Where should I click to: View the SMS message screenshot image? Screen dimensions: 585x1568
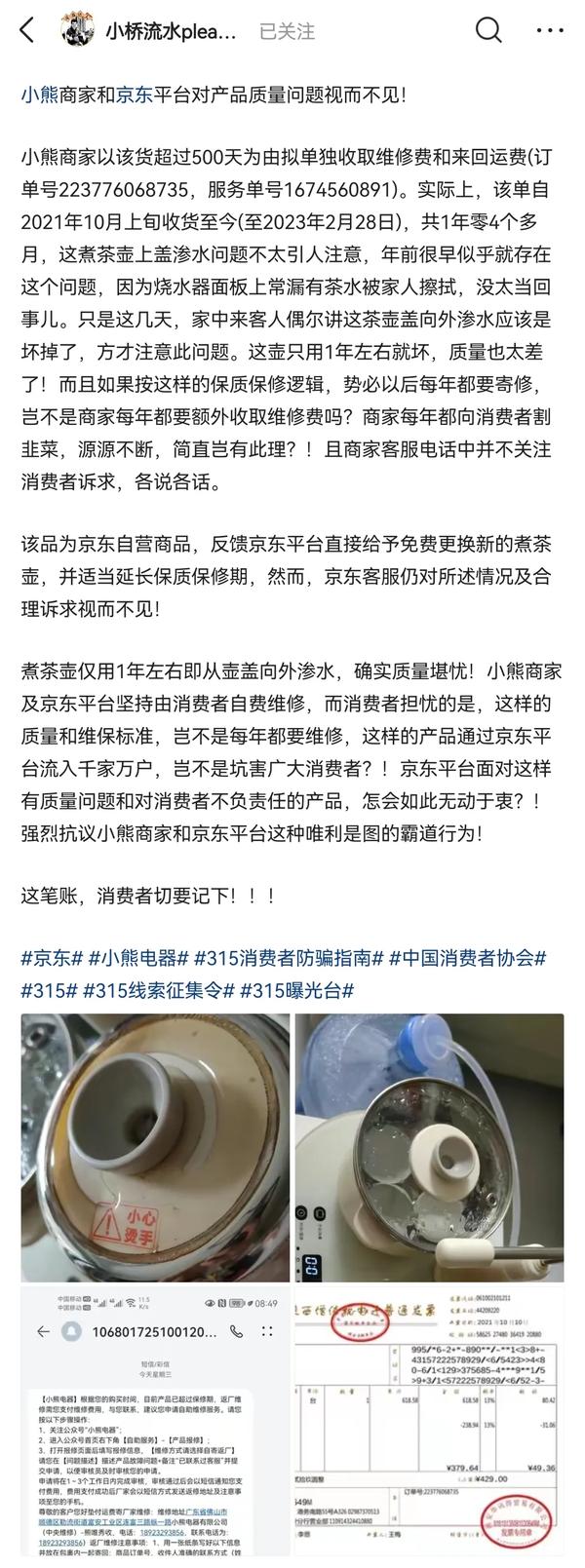click(155, 1425)
